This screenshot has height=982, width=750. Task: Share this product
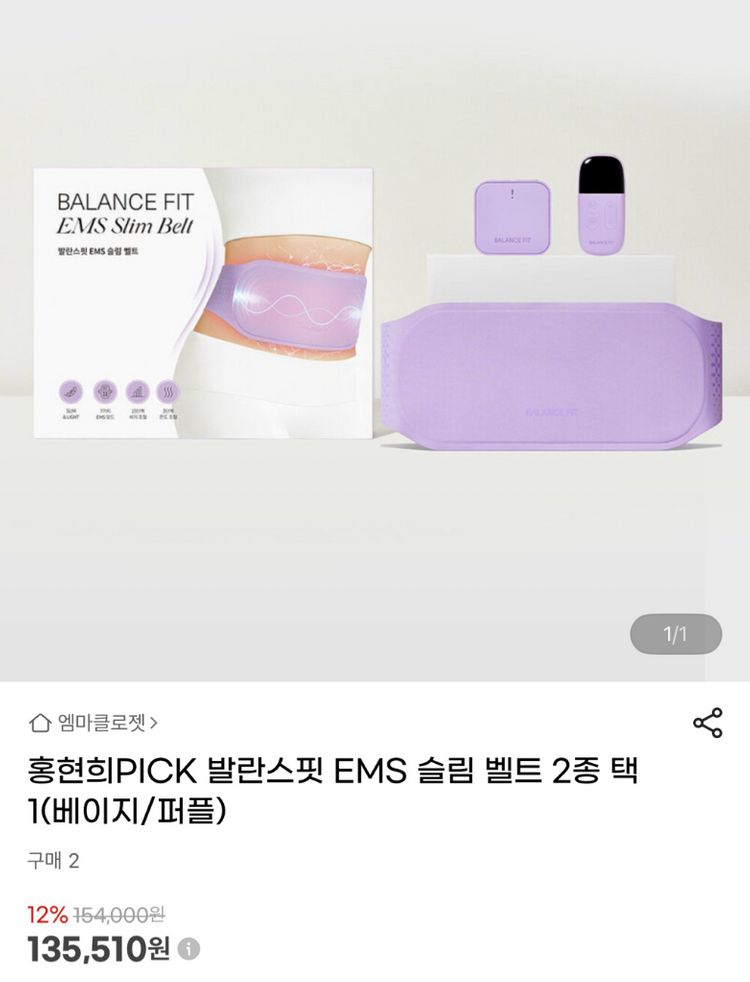point(707,723)
